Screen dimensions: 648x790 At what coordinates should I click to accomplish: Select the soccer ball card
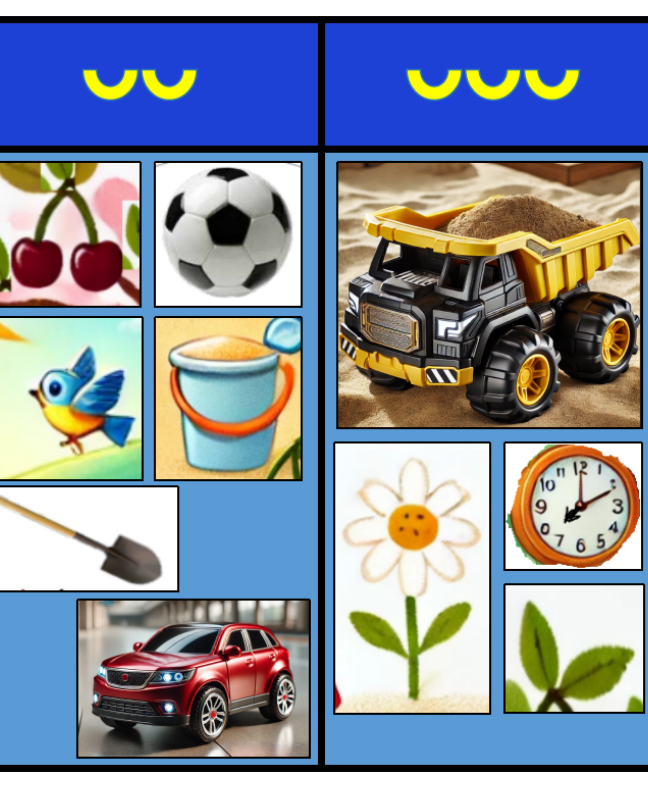[x=228, y=234]
